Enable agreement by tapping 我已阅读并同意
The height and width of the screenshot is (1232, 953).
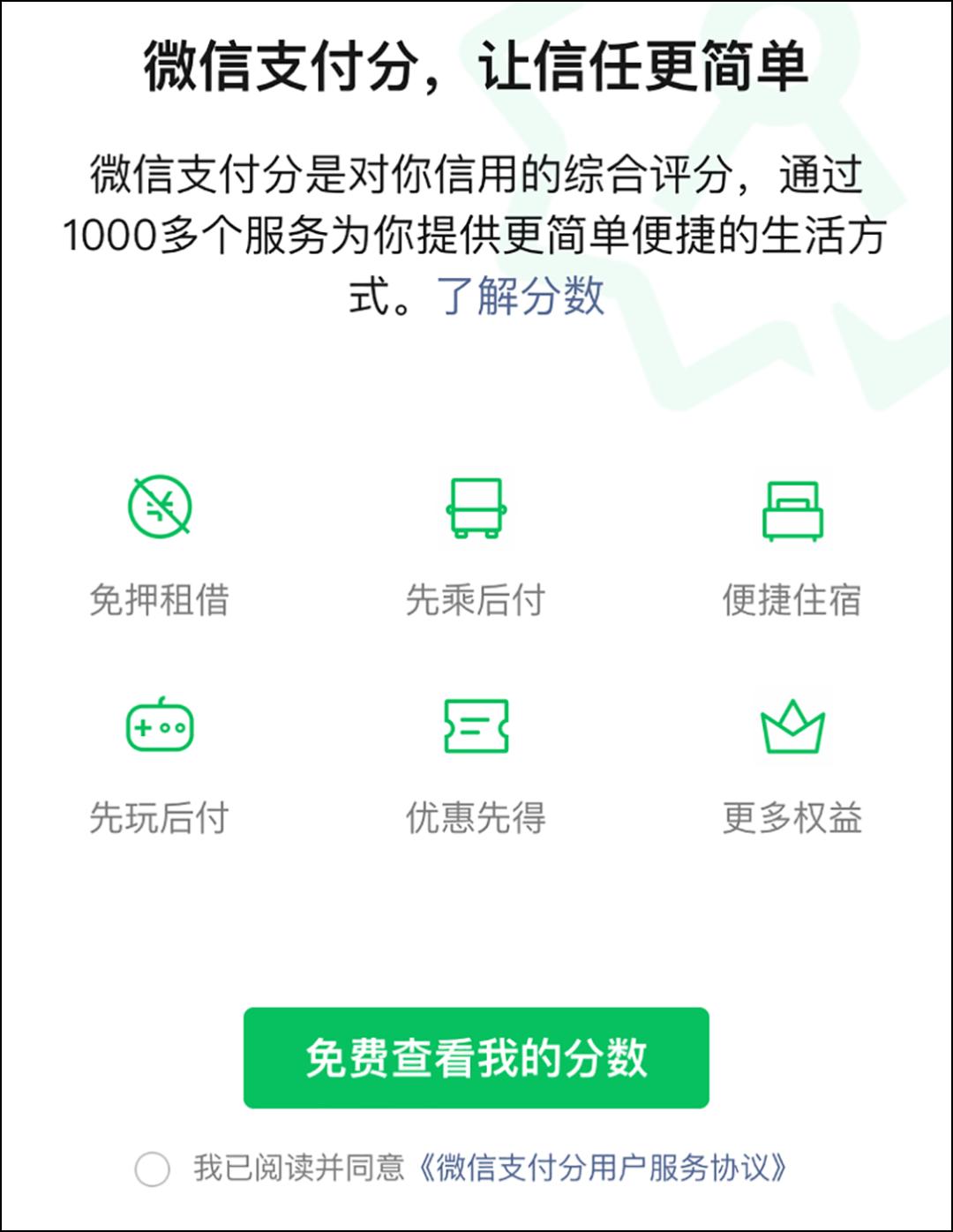[x=300, y=1167]
